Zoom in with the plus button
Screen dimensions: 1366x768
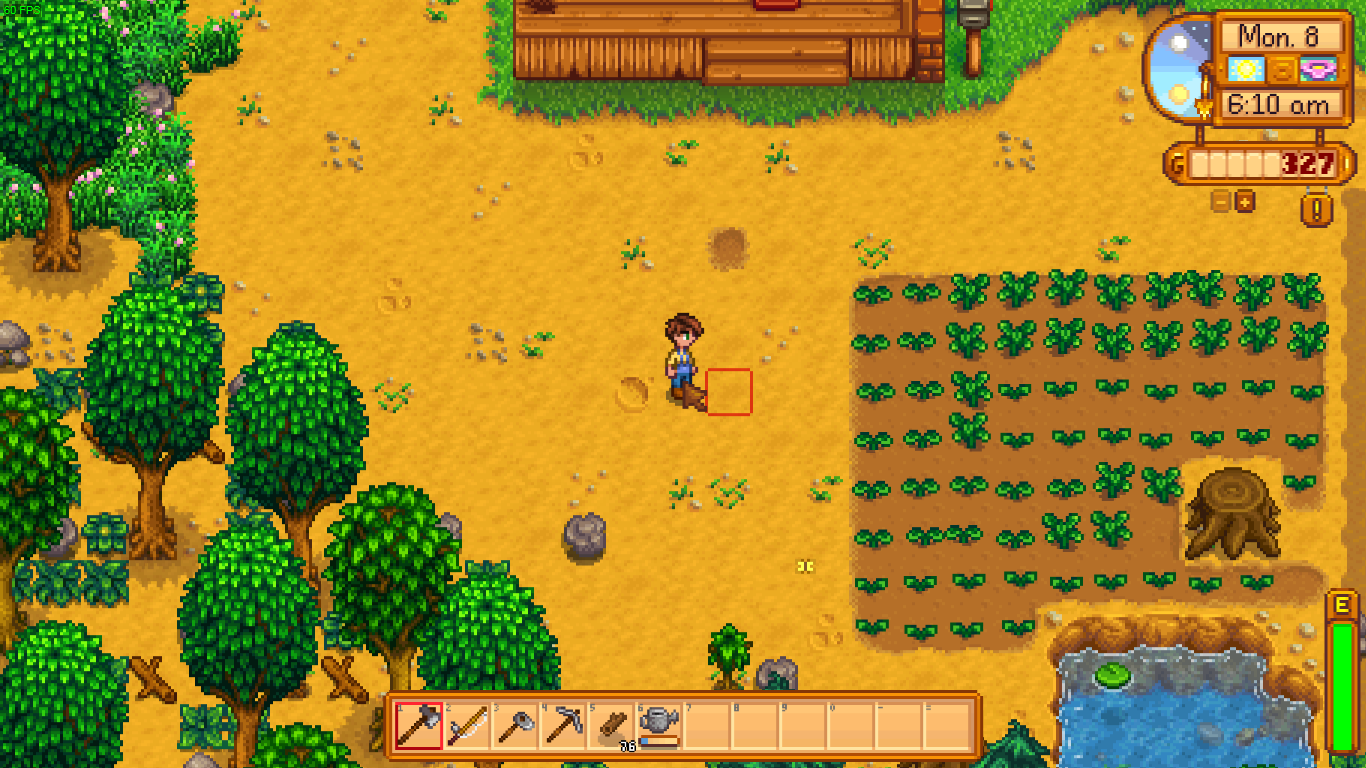[x=1244, y=201]
